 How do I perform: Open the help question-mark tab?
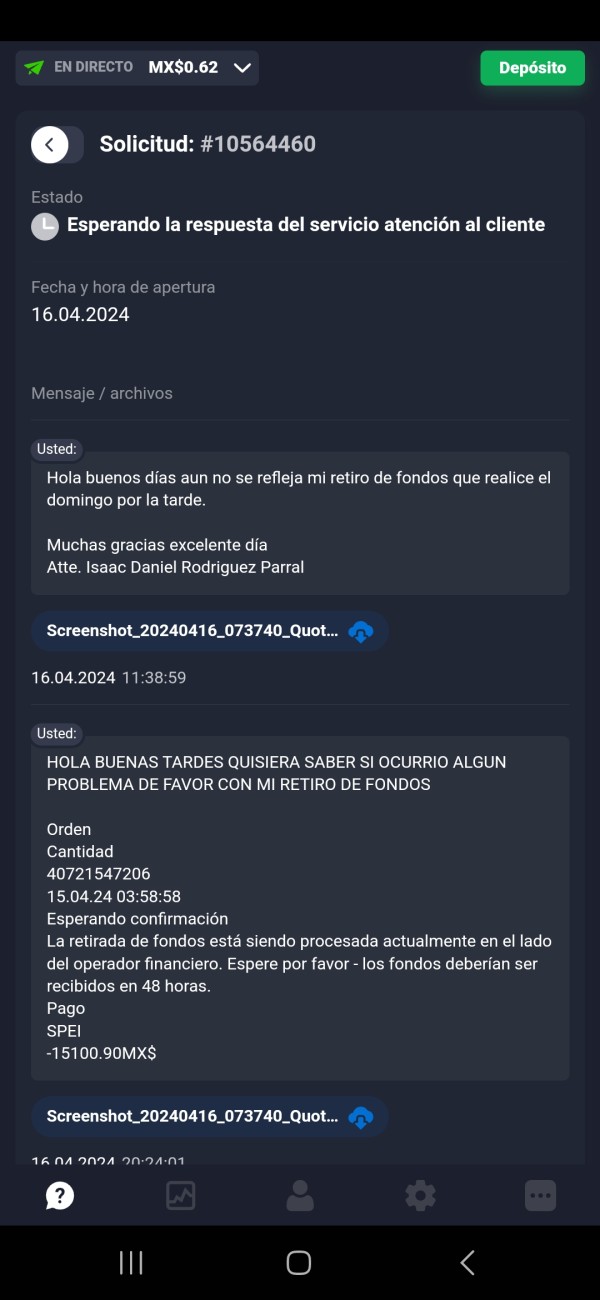[x=60, y=1195]
